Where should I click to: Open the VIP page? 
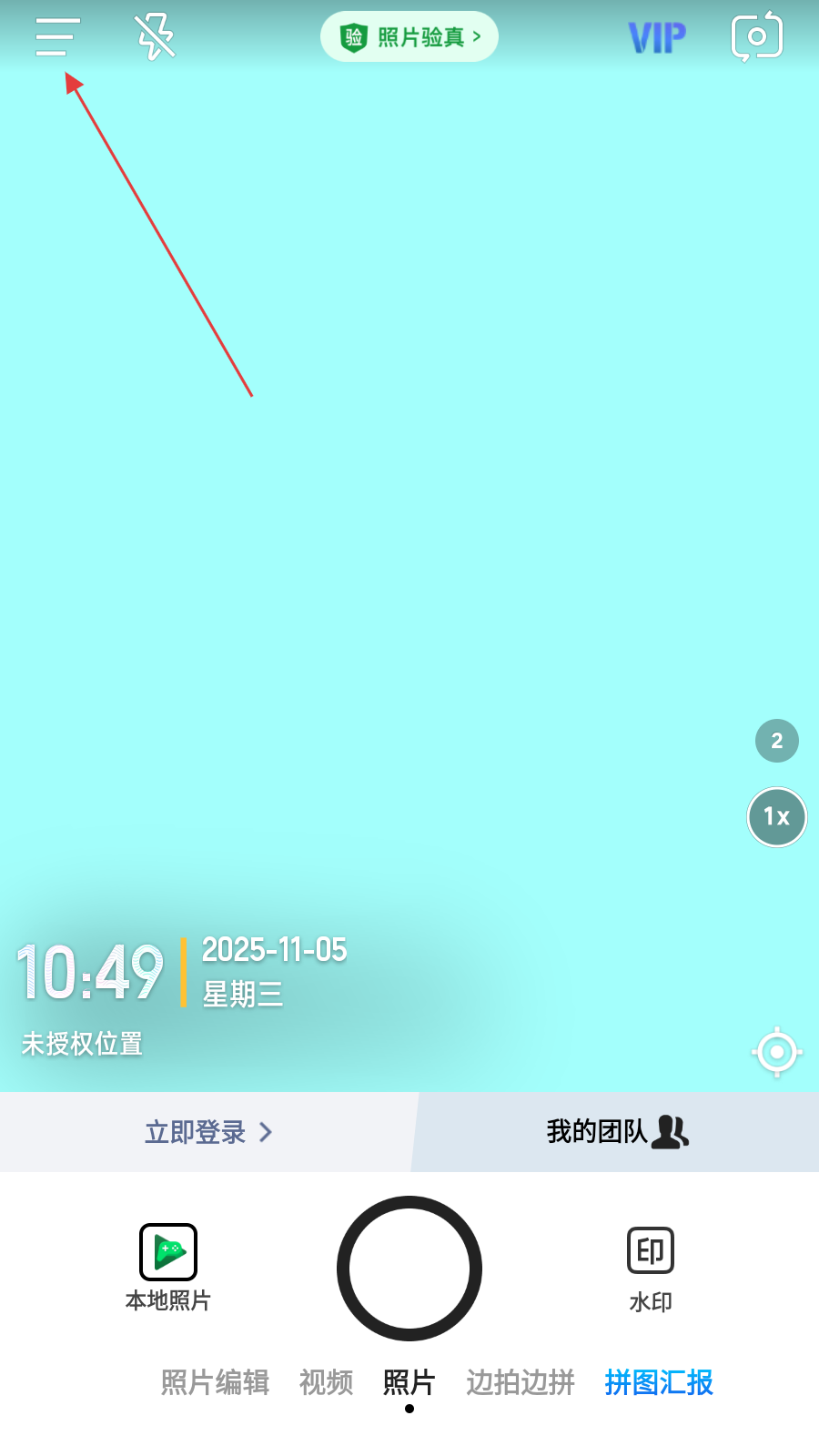coord(657,38)
